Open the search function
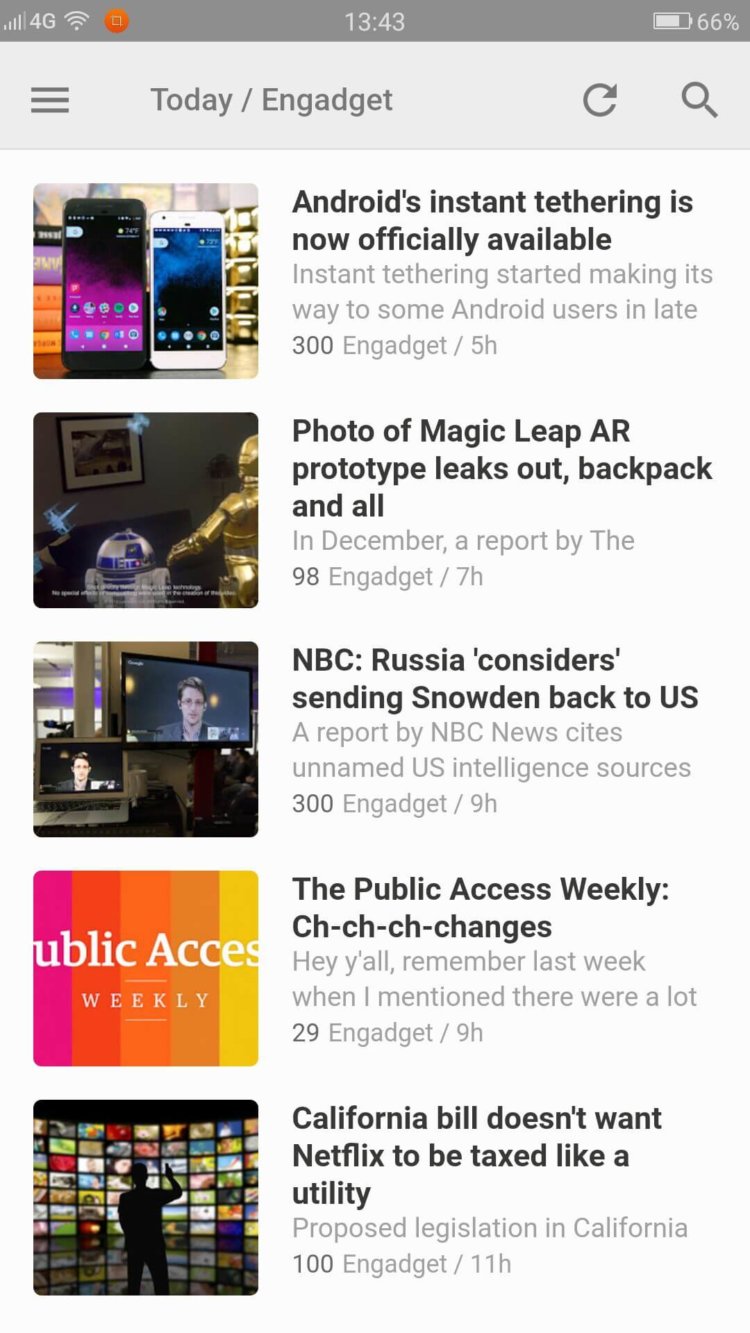The height and width of the screenshot is (1333, 750). pyautogui.click(x=699, y=100)
